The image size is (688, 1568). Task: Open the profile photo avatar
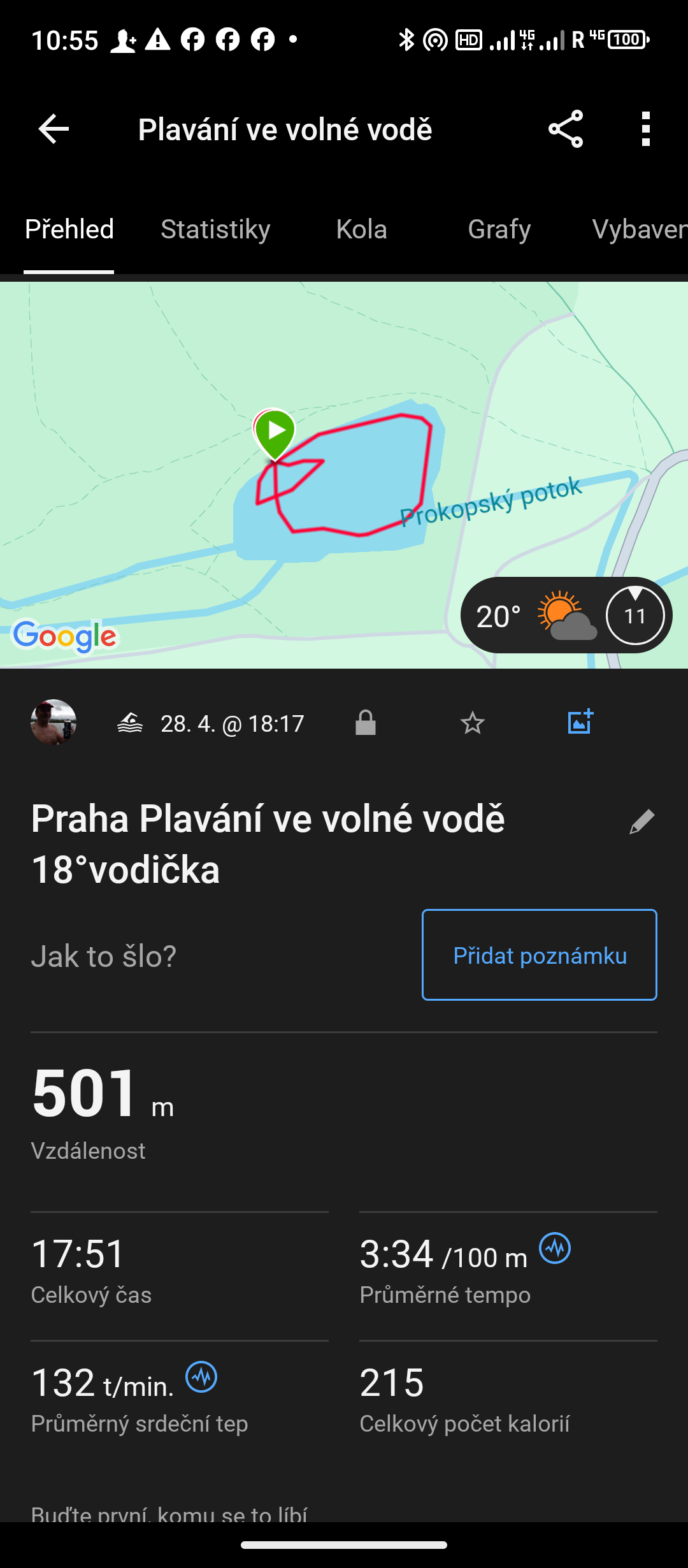(x=54, y=722)
